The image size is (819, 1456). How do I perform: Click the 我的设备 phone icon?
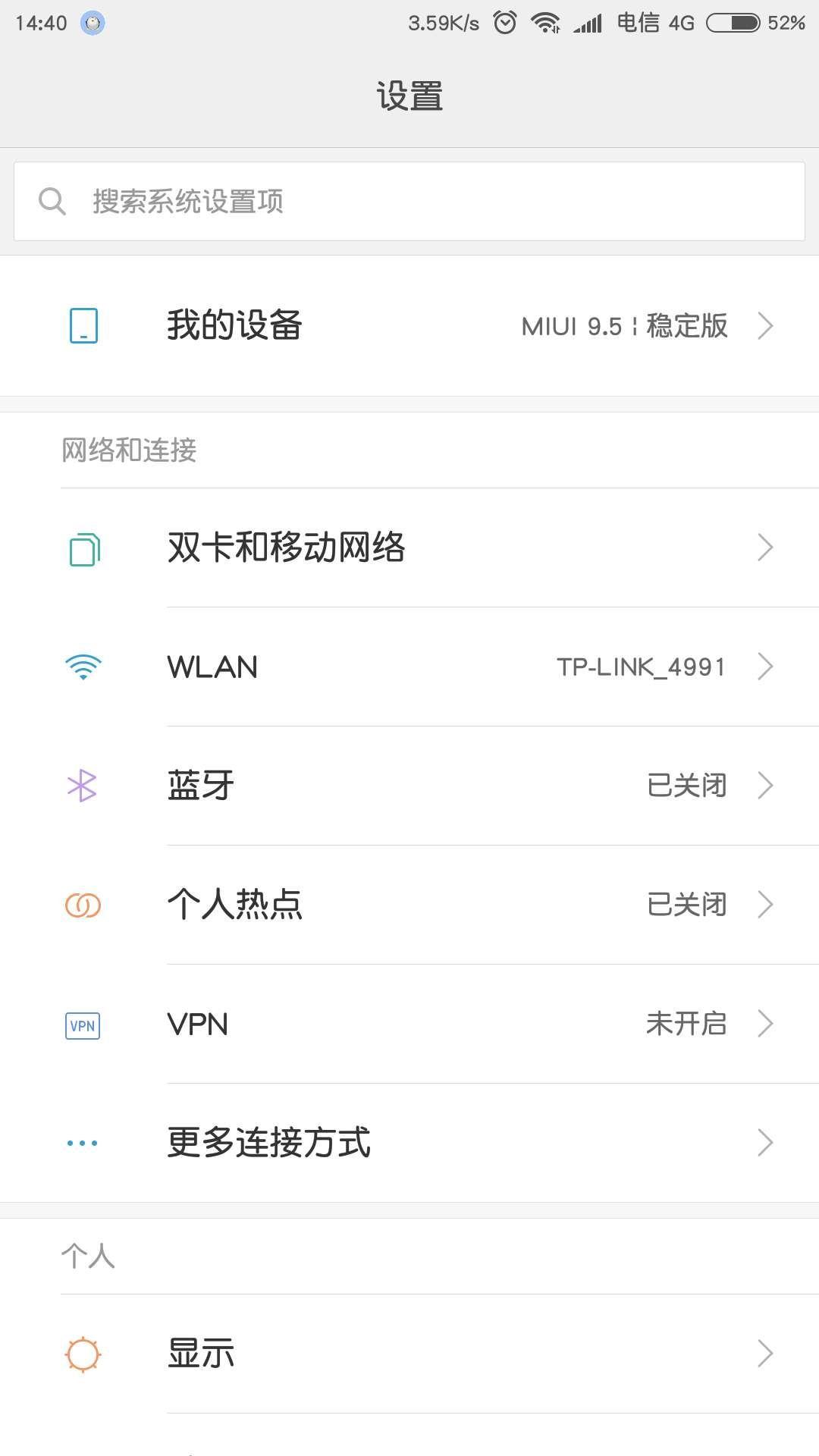(83, 326)
